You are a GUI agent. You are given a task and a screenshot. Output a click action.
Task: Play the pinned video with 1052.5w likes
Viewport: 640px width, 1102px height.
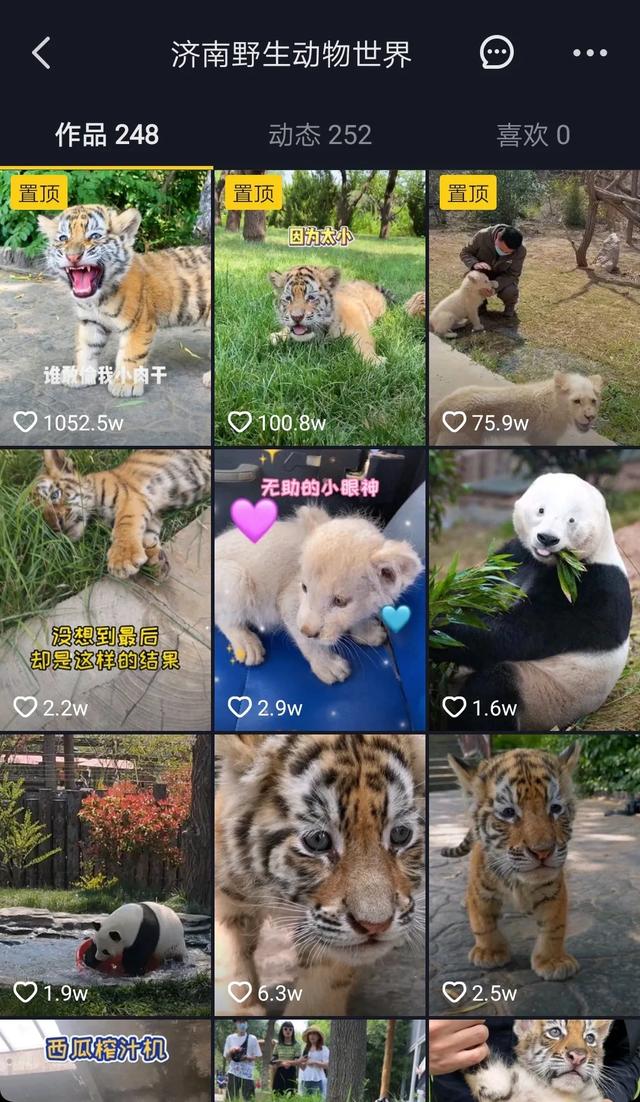click(x=106, y=307)
